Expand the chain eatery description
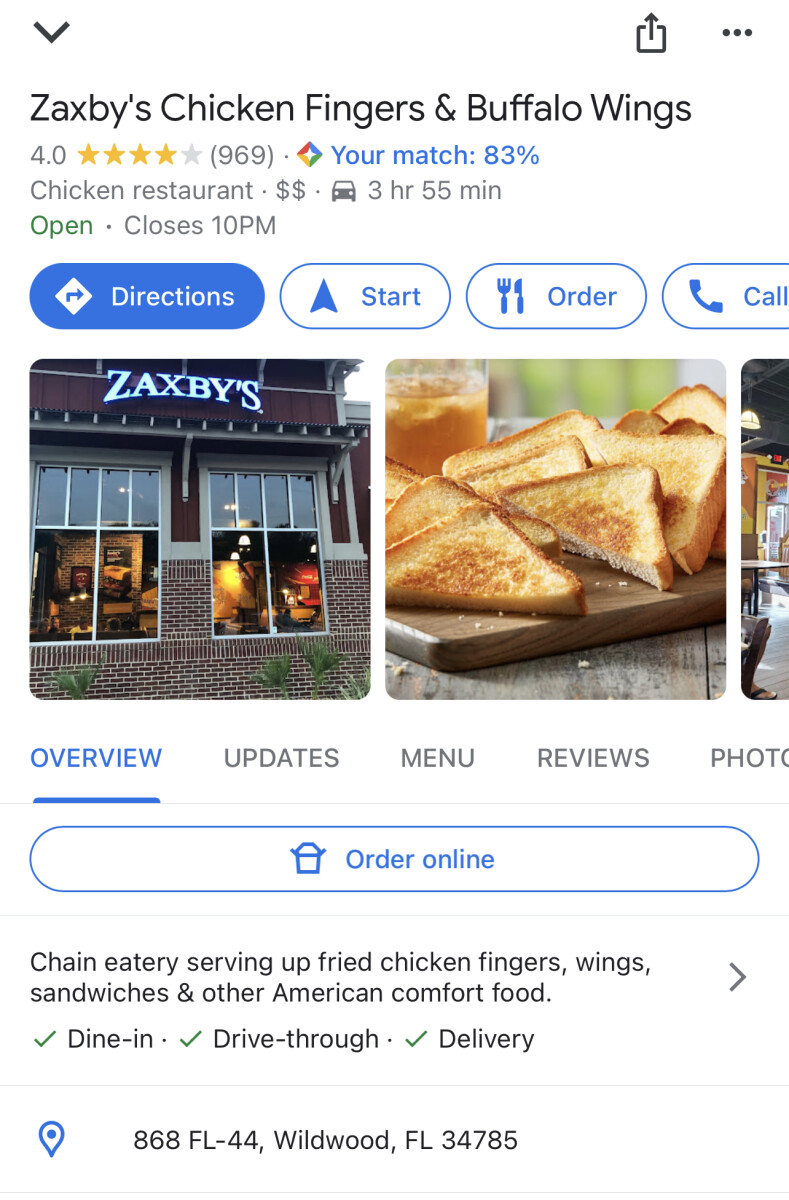 coord(394,977)
